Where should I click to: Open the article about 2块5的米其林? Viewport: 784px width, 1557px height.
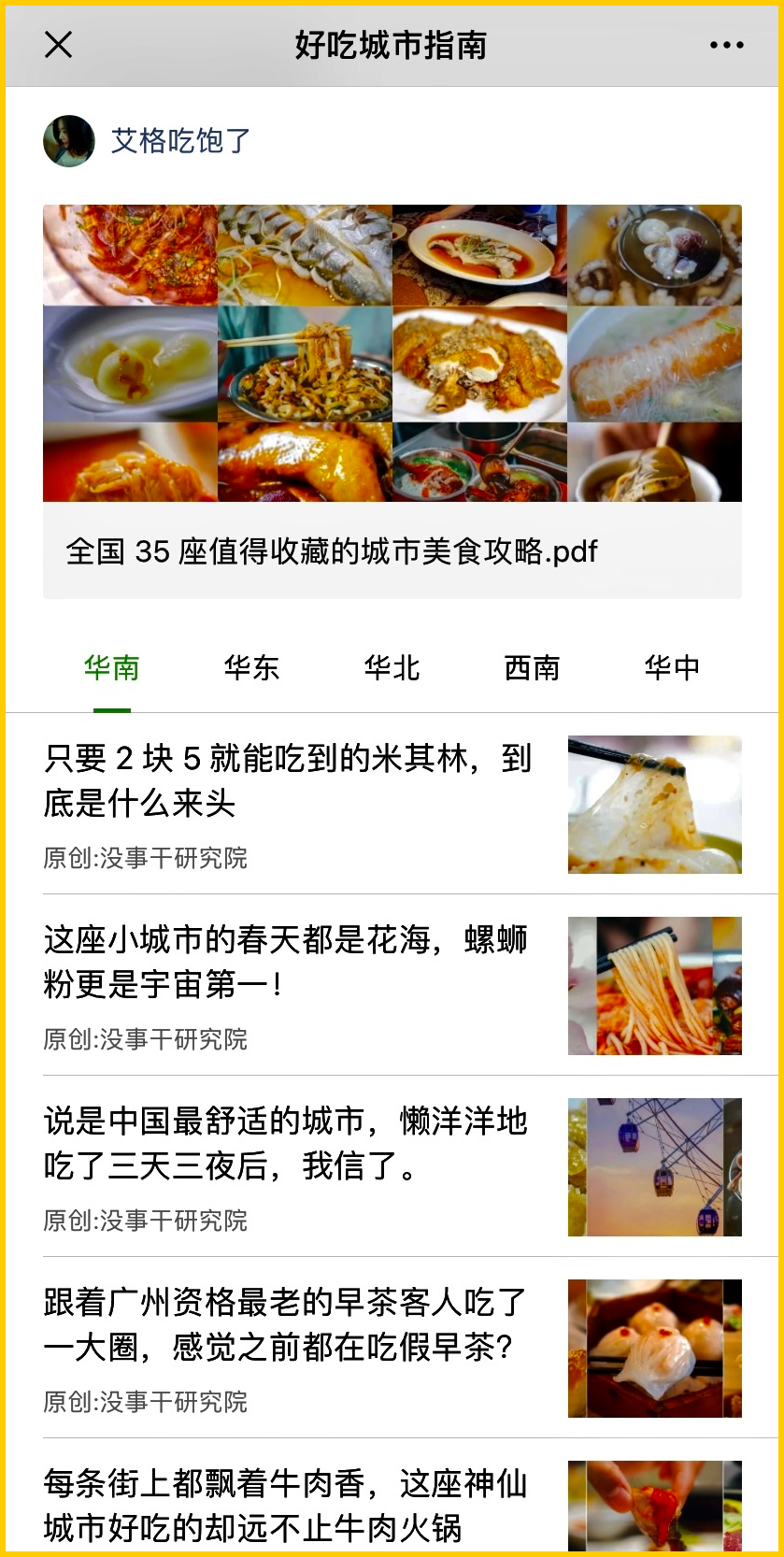pos(392,805)
